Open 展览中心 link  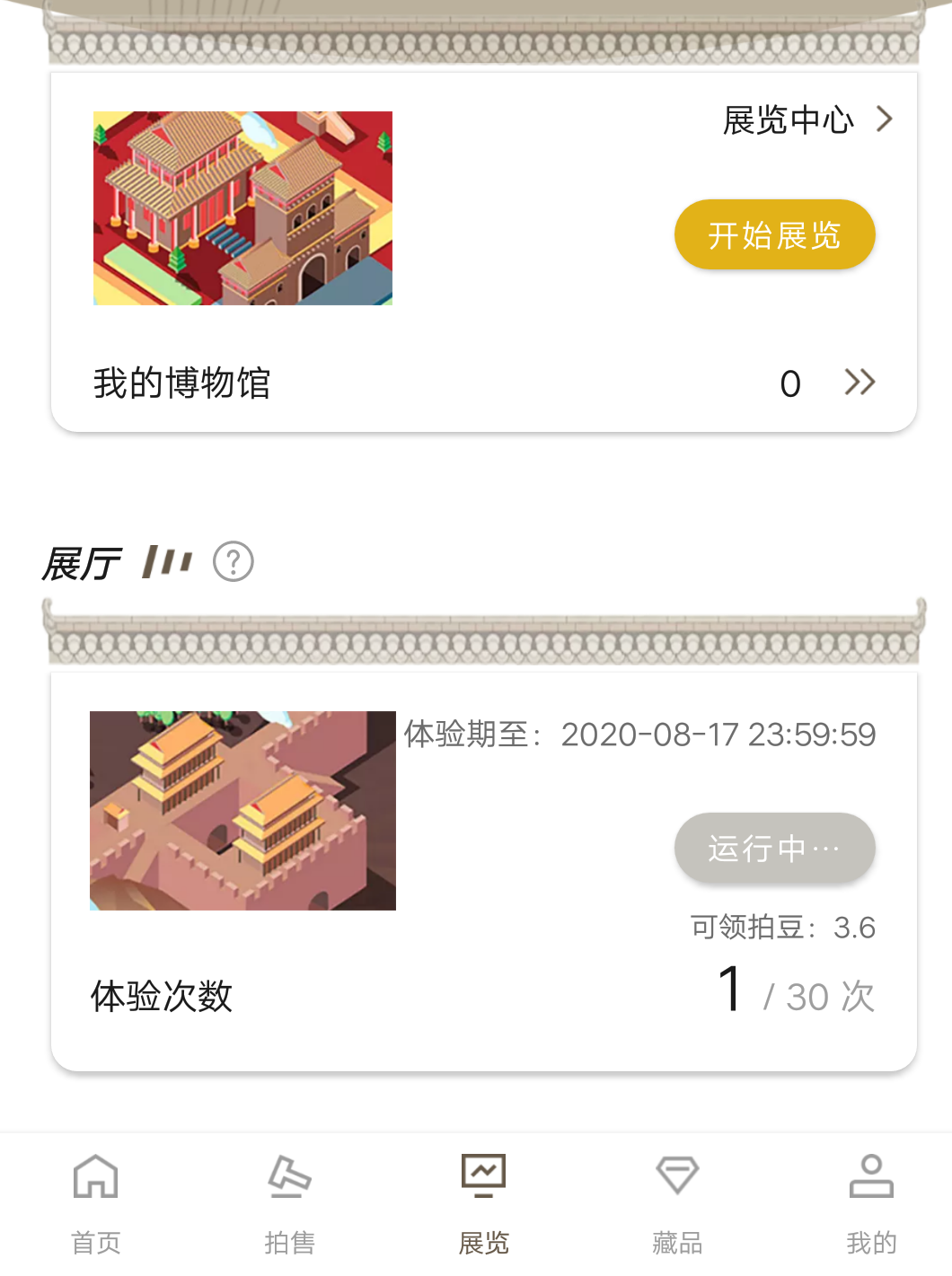coord(789,119)
